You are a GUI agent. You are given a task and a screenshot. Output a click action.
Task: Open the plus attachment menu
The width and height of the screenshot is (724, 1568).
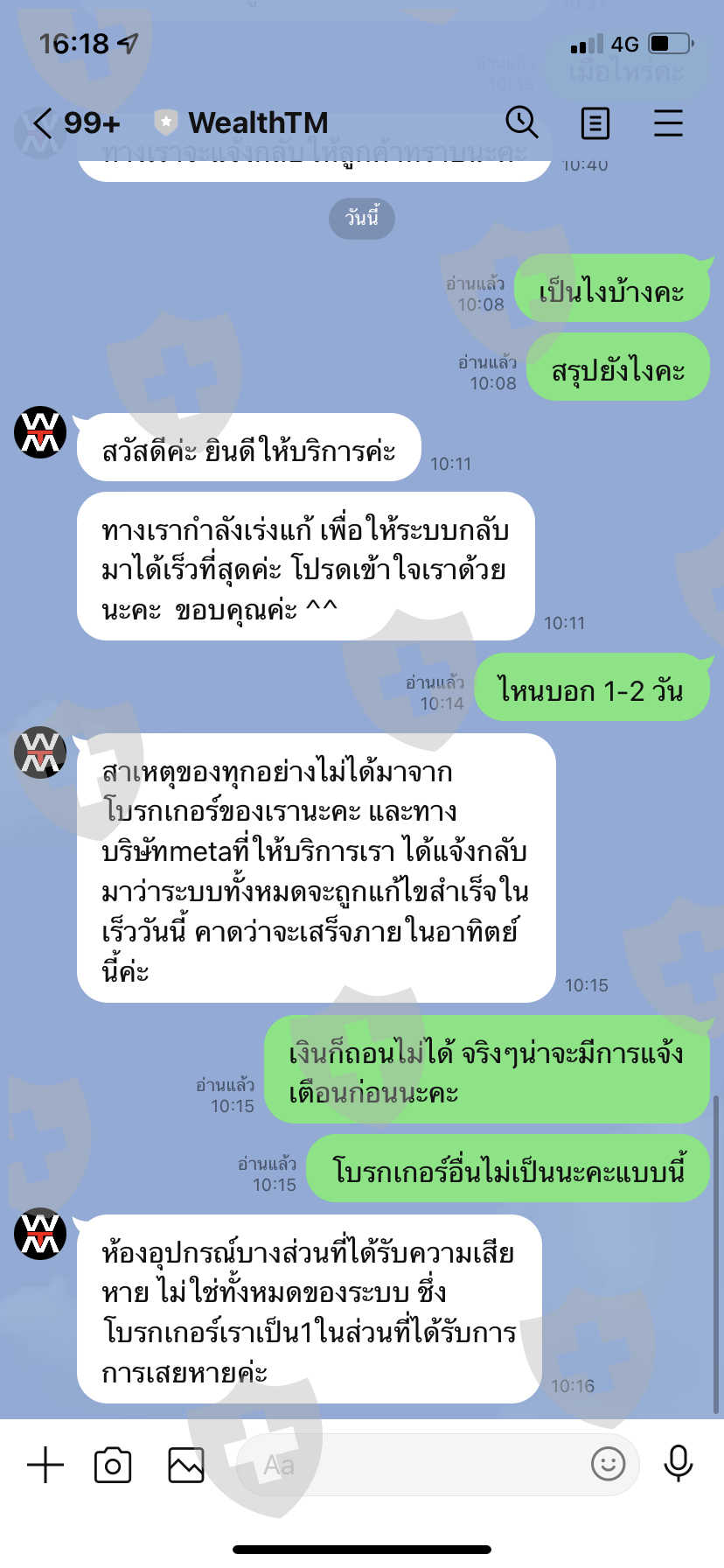click(45, 1465)
